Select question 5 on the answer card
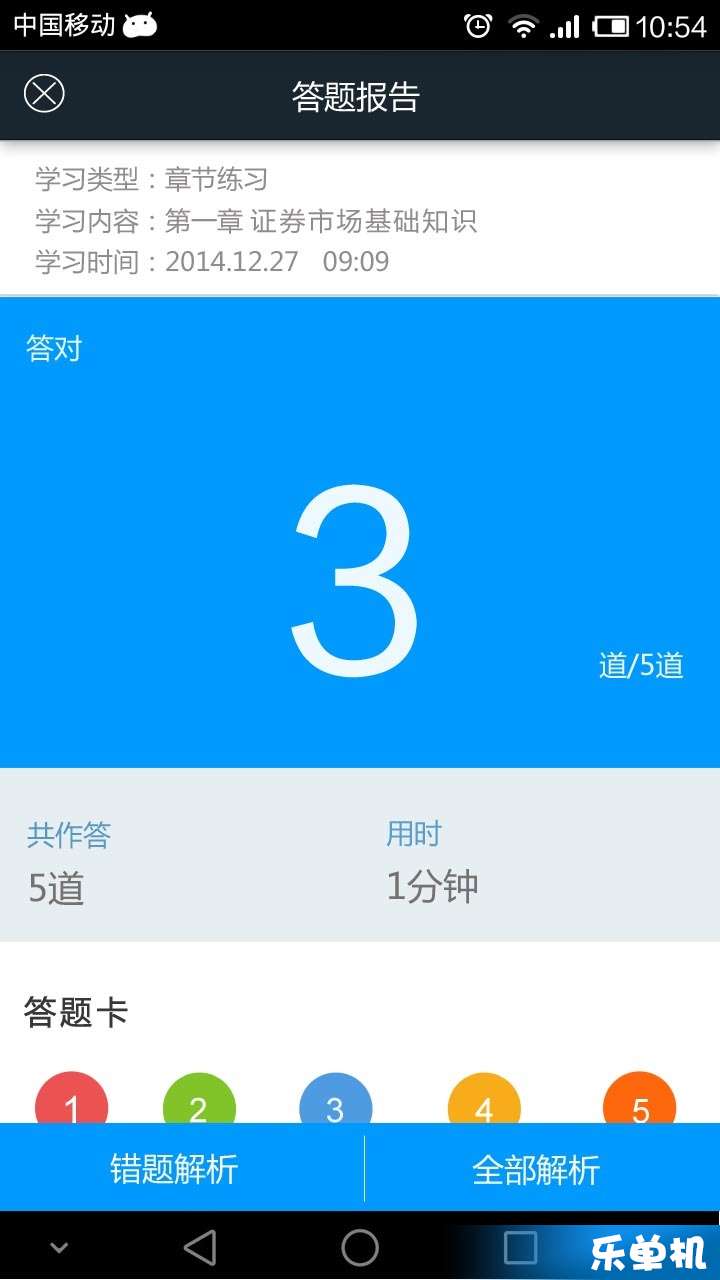This screenshot has width=720, height=1280. [x=640, y=1098]
